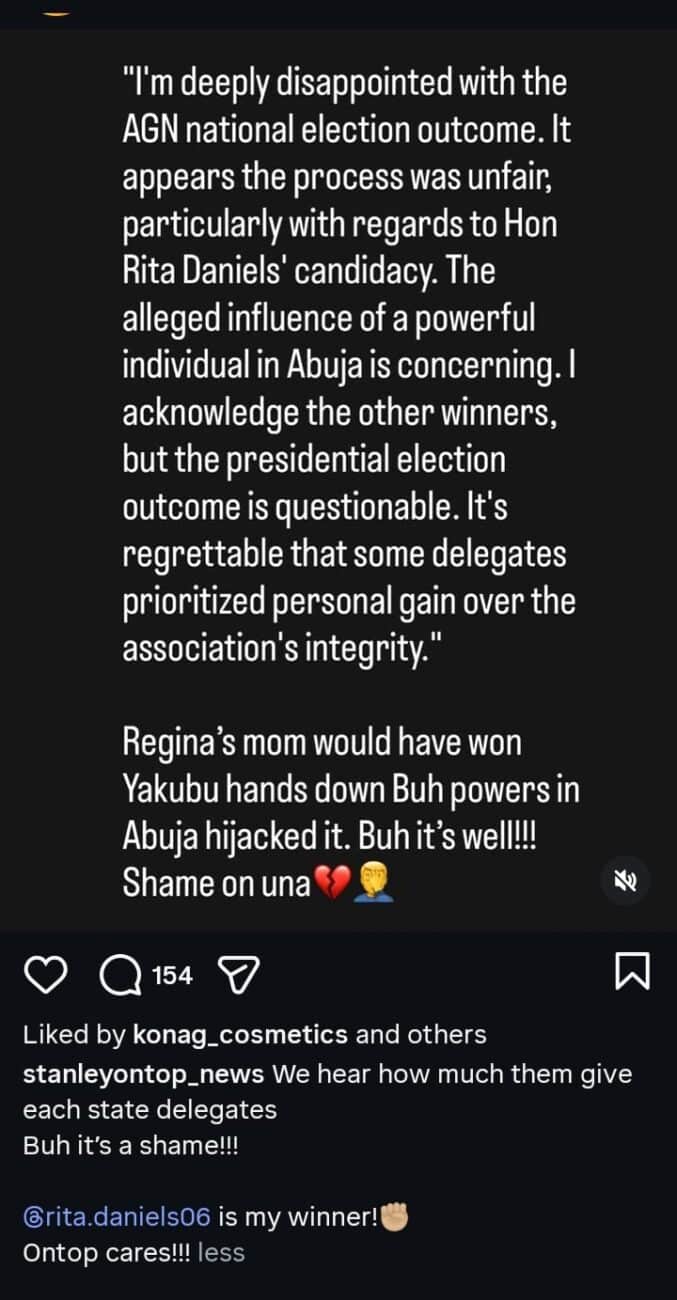Open konag_cosmetics profile from likes
The height and width of the screenshot is (1300, 677).
coord(240,1035)
